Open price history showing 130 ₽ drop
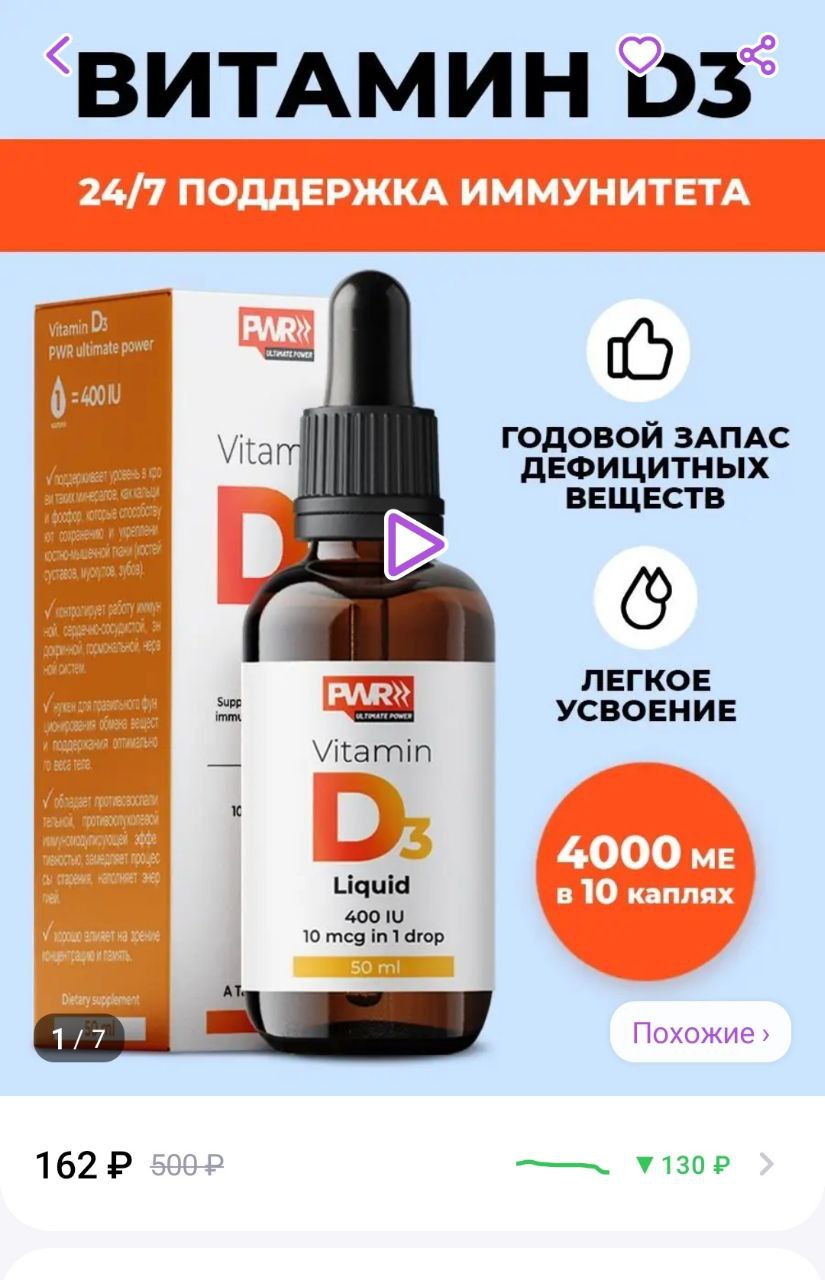 coord(683,1165)
